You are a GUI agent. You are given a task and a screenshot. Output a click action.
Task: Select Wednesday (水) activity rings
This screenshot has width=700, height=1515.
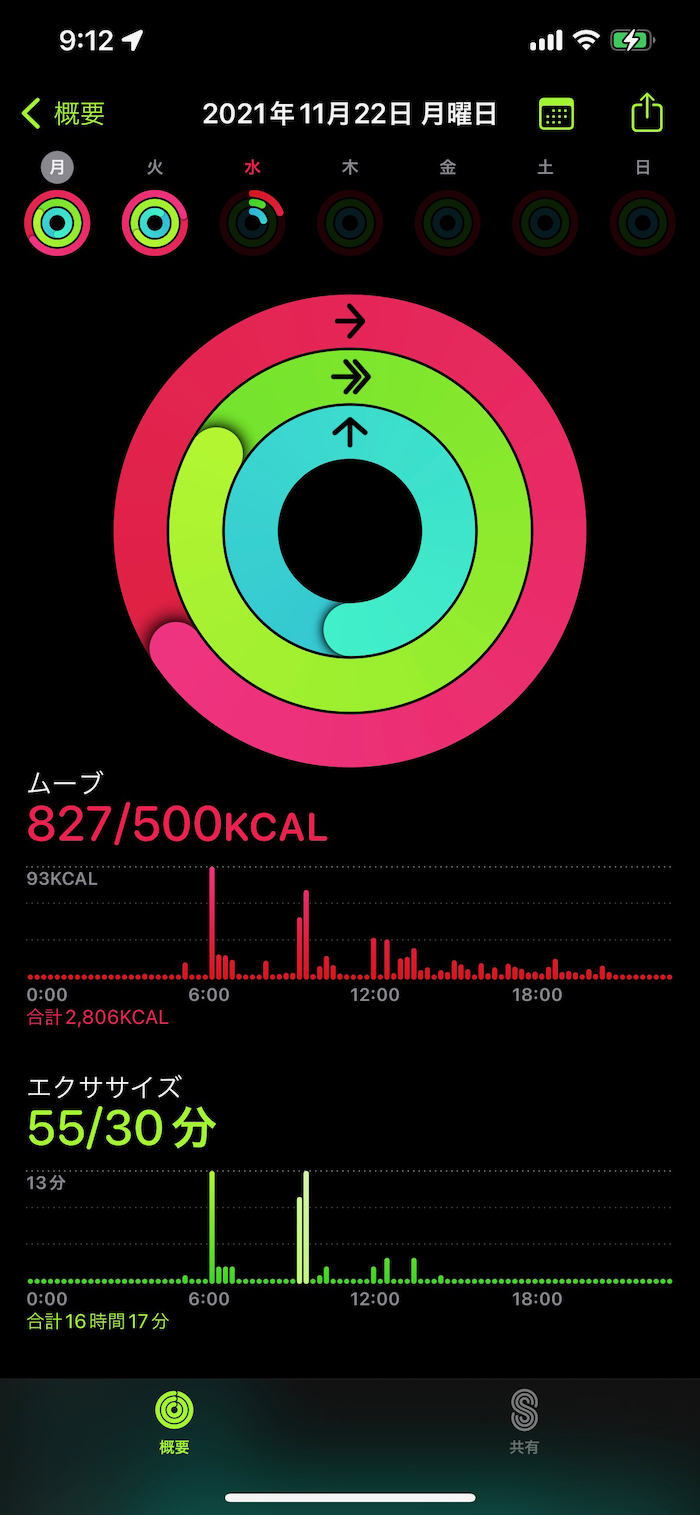point(252,222)
